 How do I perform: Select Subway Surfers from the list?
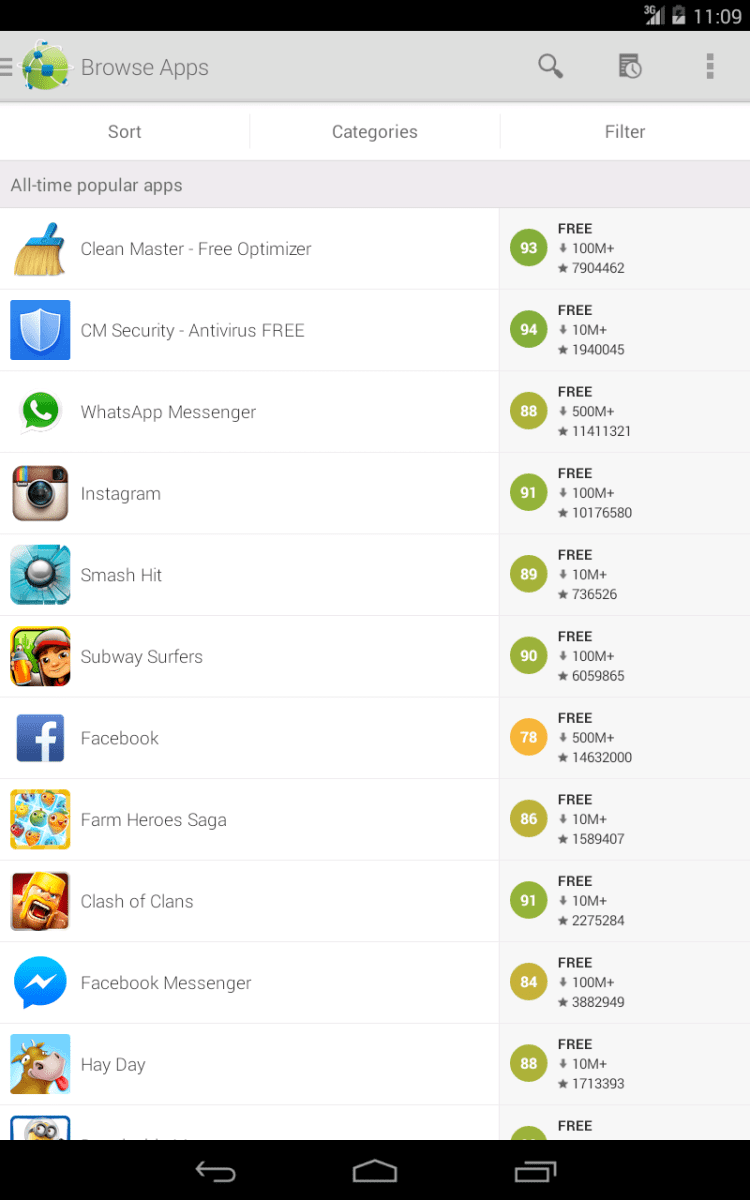tap(142, 656)
